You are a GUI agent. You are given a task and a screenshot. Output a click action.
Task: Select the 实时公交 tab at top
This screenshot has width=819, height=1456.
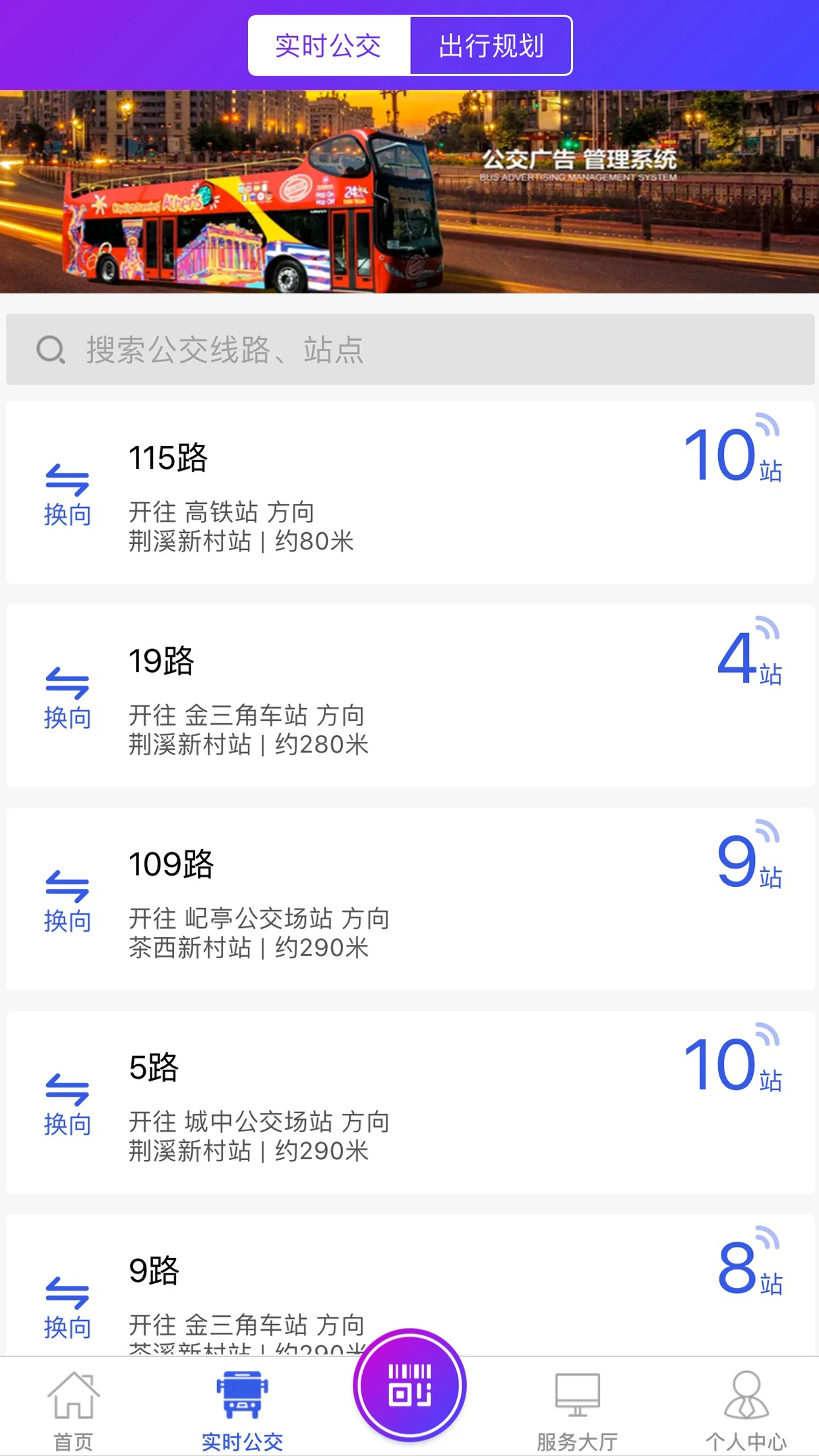(328, 45)
